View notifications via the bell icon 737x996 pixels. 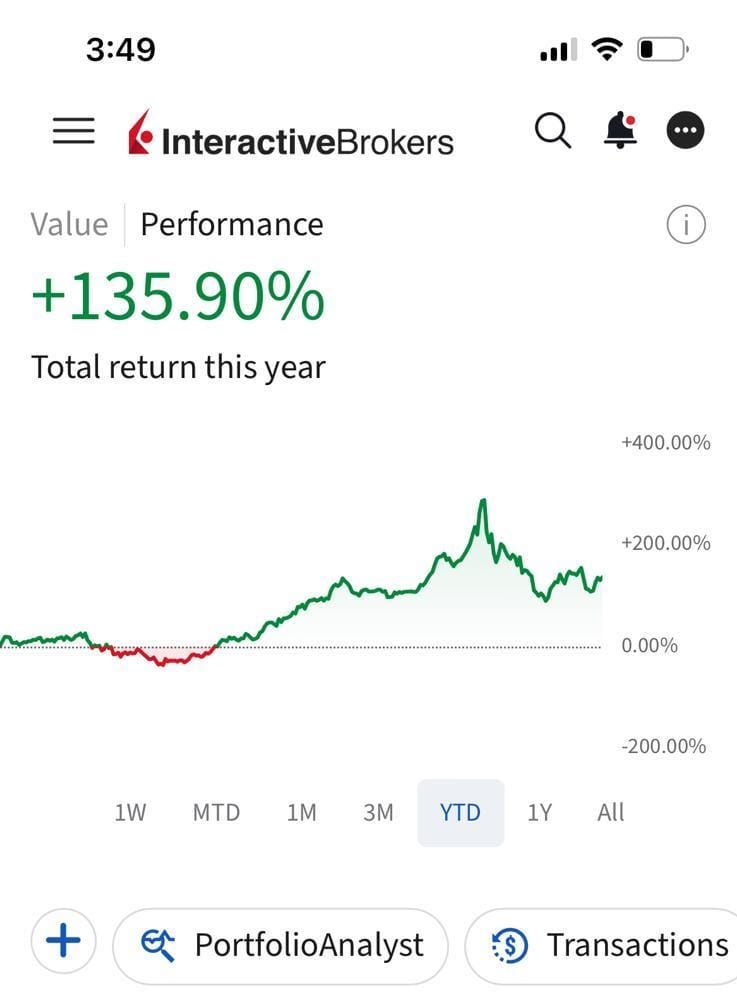(x=620, y=130)
